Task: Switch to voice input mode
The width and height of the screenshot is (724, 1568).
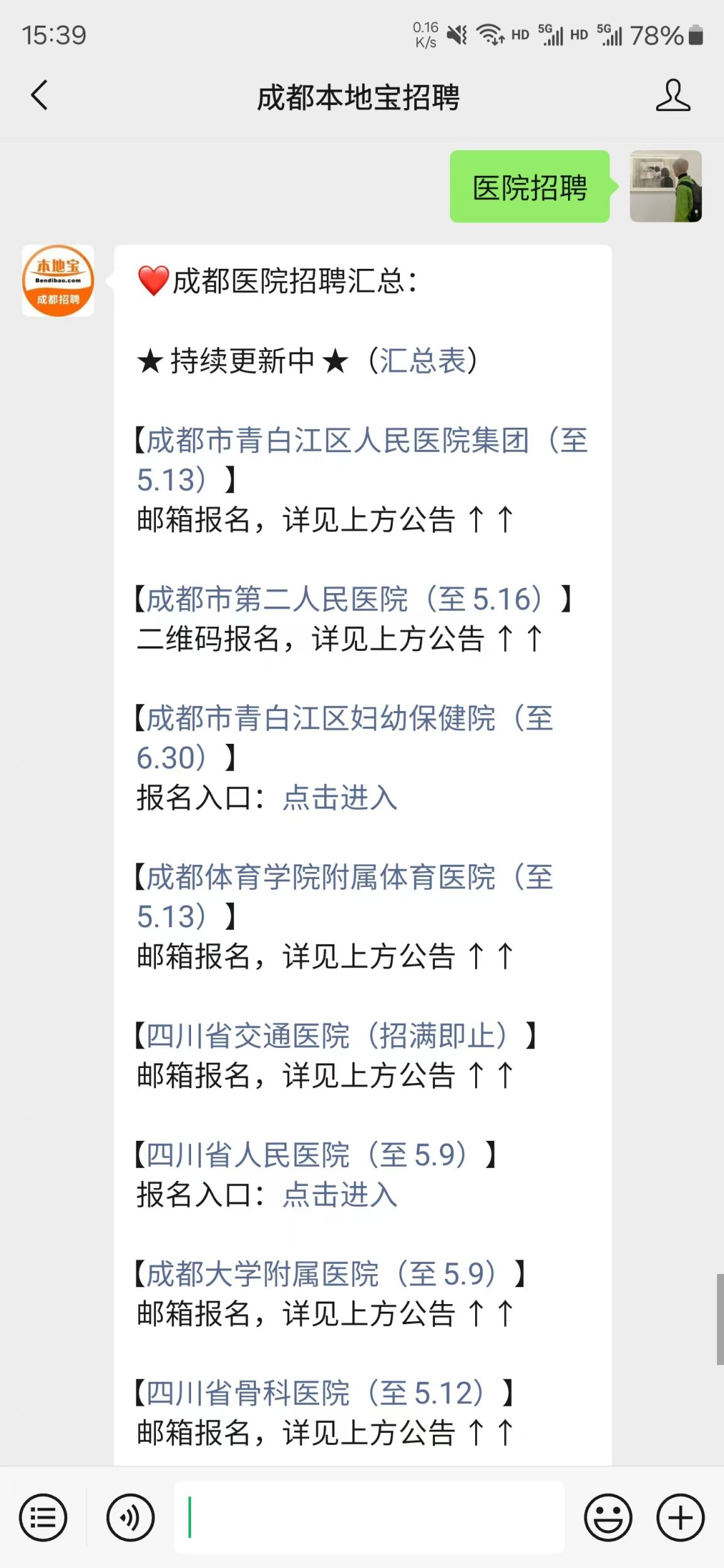Action: [130, 1518]
